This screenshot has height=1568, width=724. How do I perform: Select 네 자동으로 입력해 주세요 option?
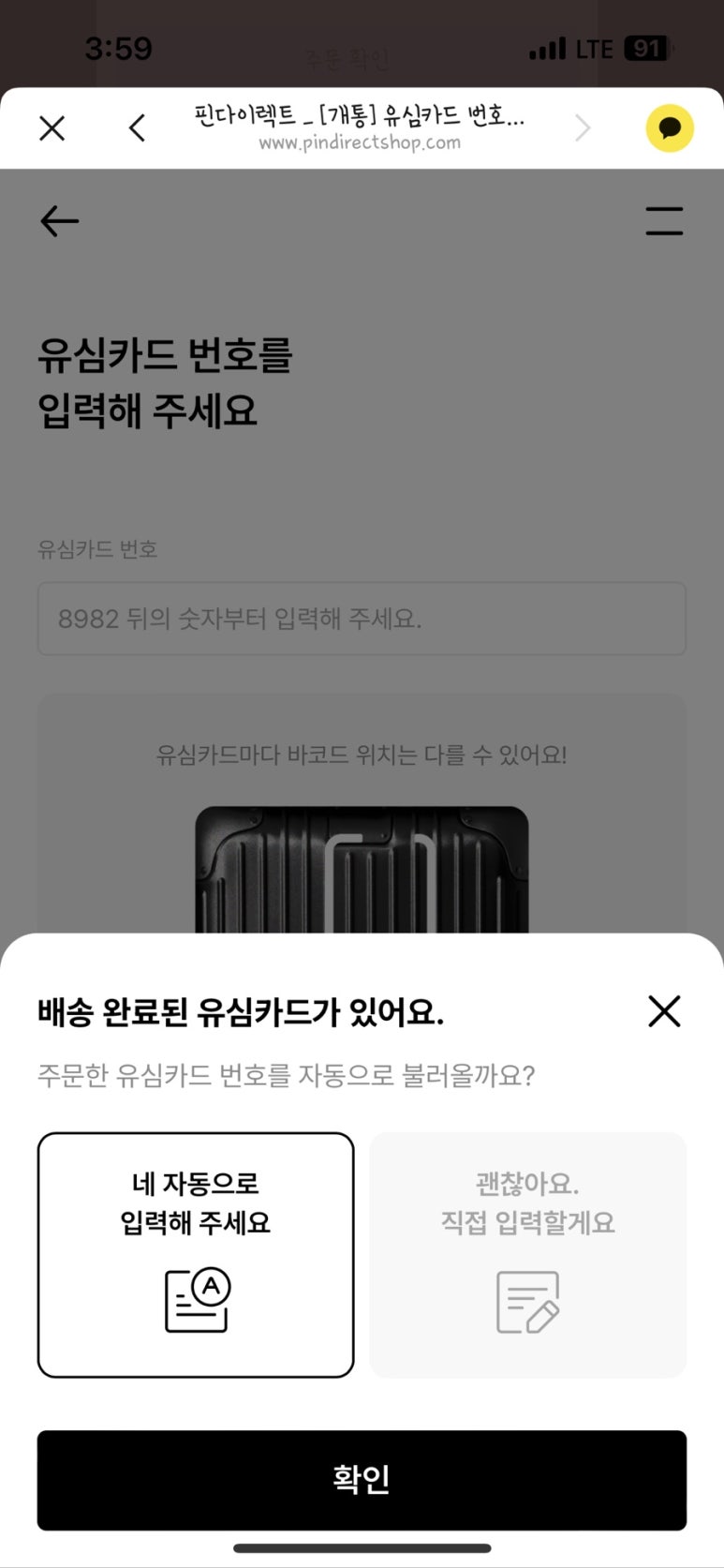tap(196, 1254)
